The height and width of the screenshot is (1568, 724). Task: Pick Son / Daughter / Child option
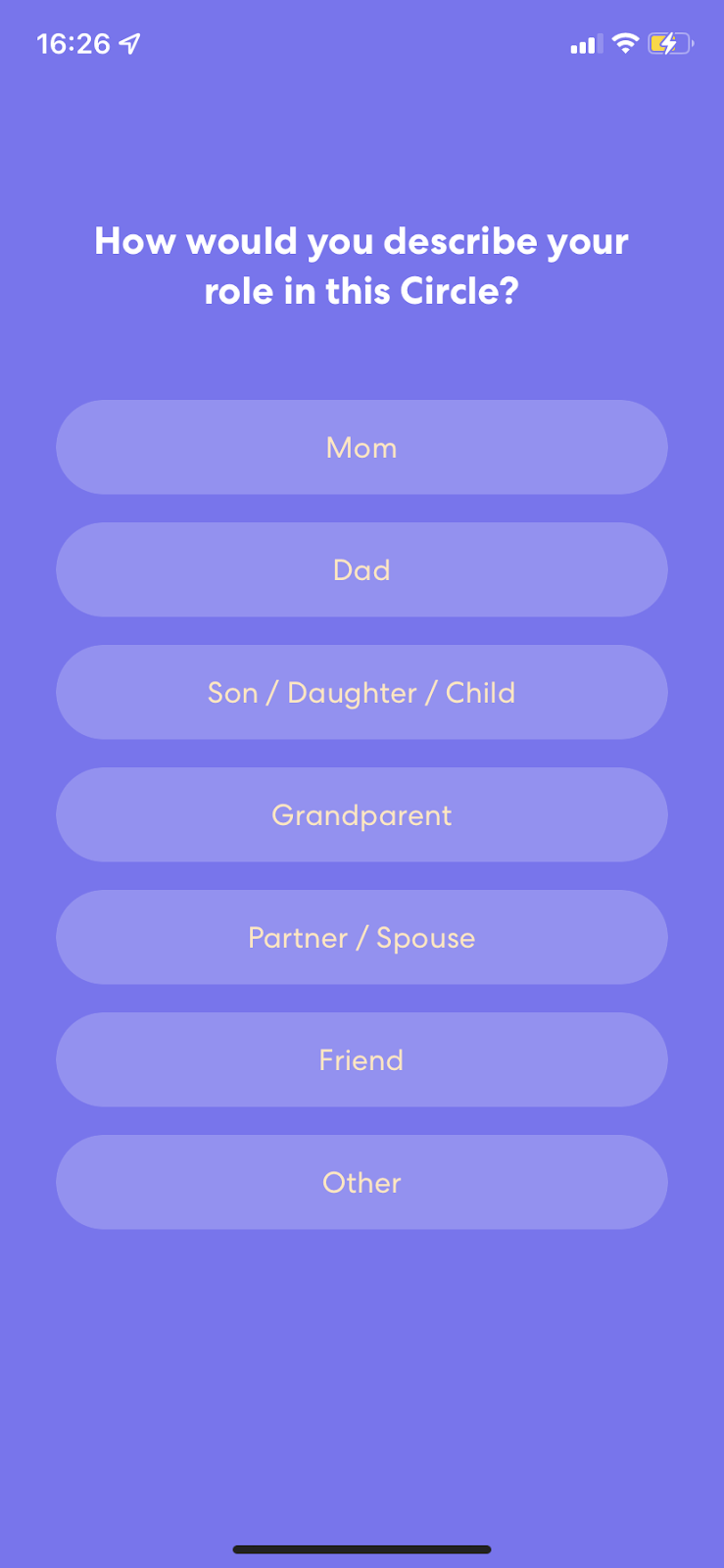(x=362, y=692)
